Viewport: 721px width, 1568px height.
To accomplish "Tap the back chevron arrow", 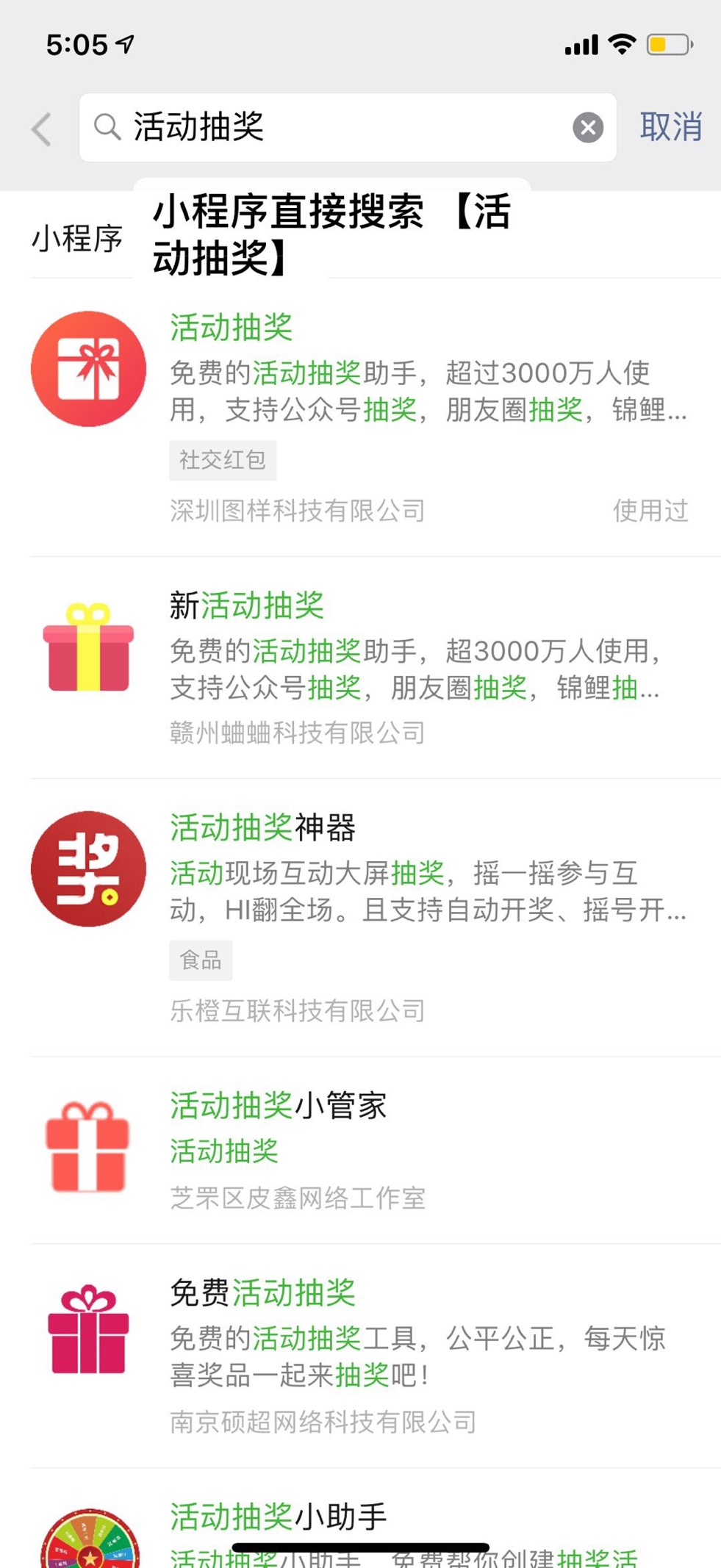I will [40, 129].
